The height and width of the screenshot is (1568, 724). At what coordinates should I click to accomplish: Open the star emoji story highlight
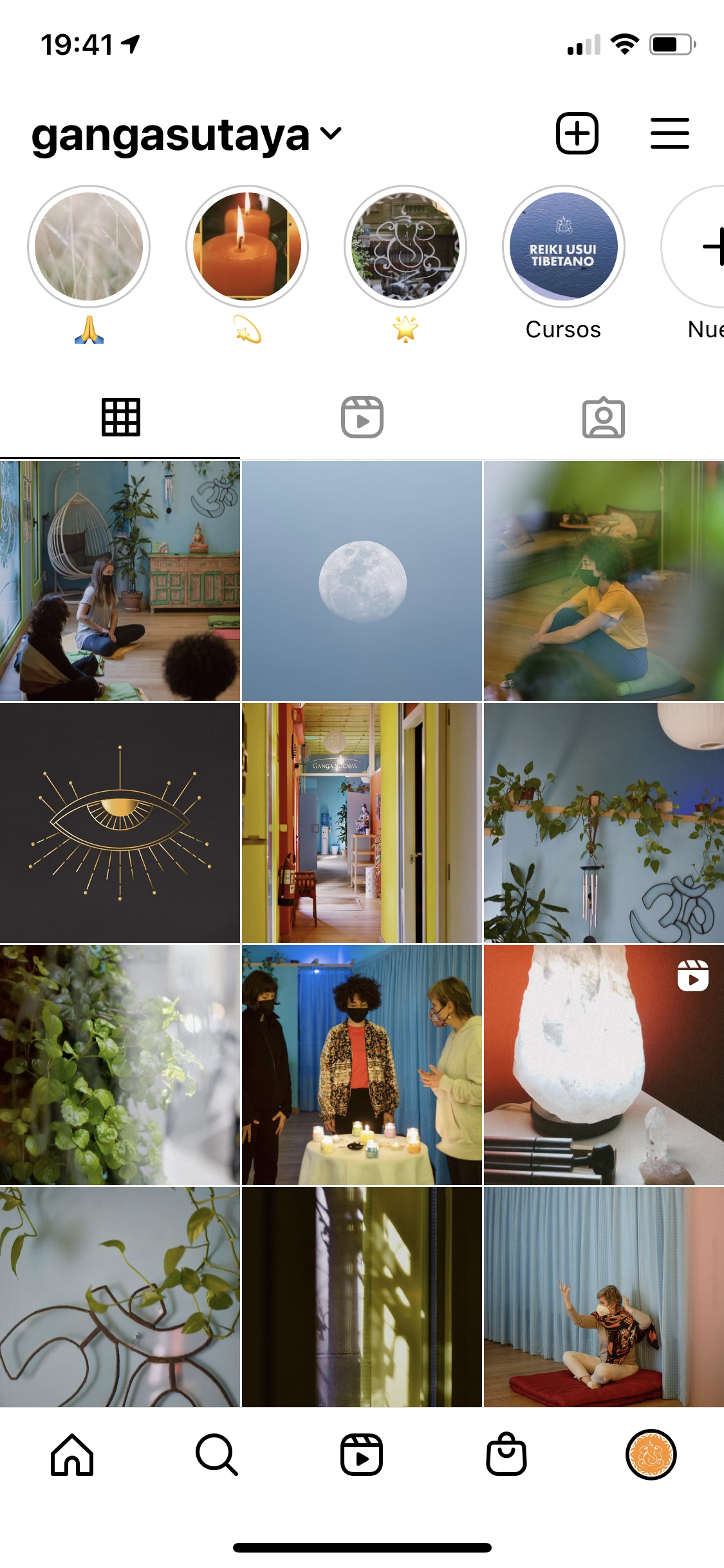click(x=405, y=247)
